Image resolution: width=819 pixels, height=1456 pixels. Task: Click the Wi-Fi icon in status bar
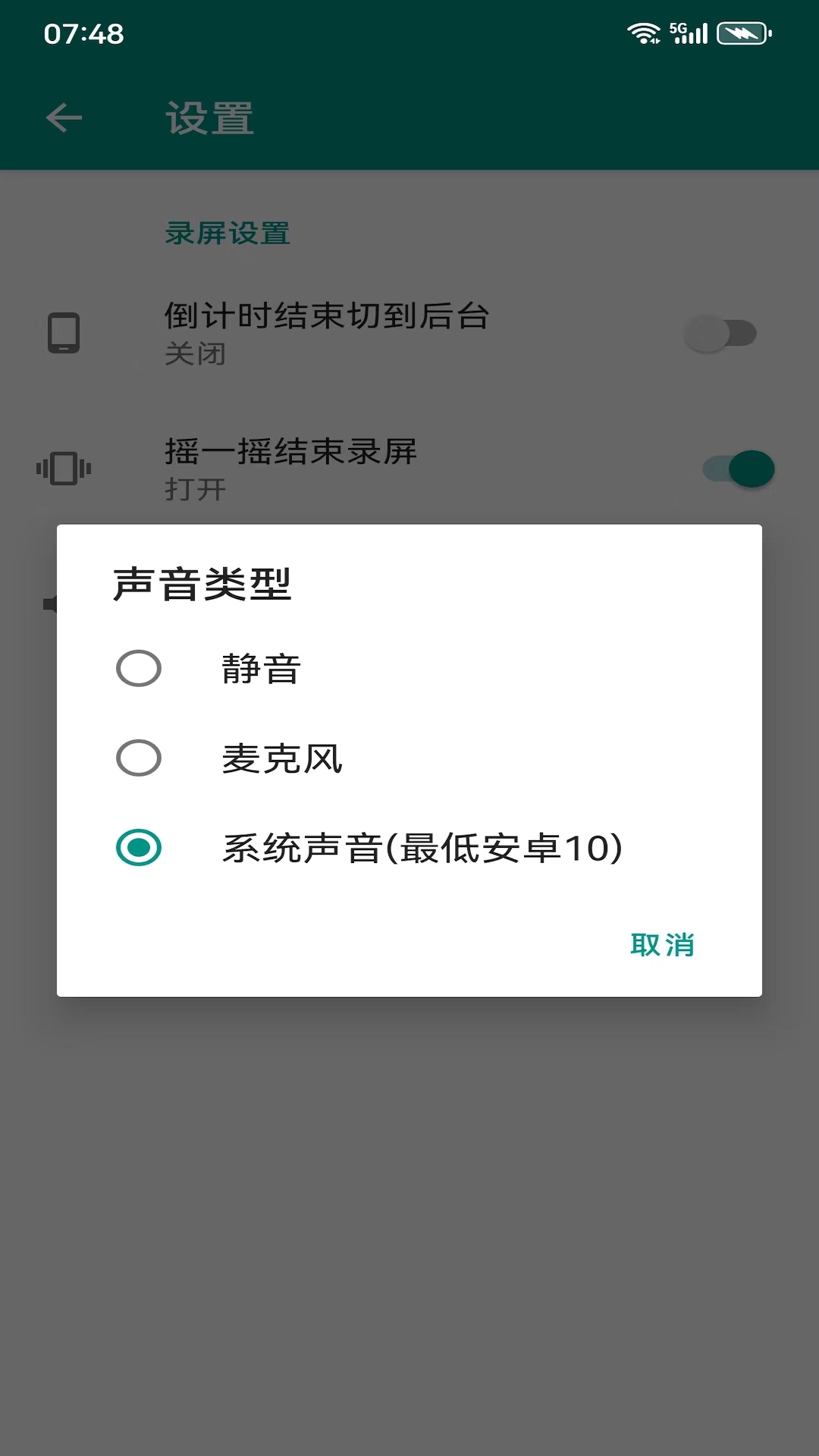tap(643, 30)
